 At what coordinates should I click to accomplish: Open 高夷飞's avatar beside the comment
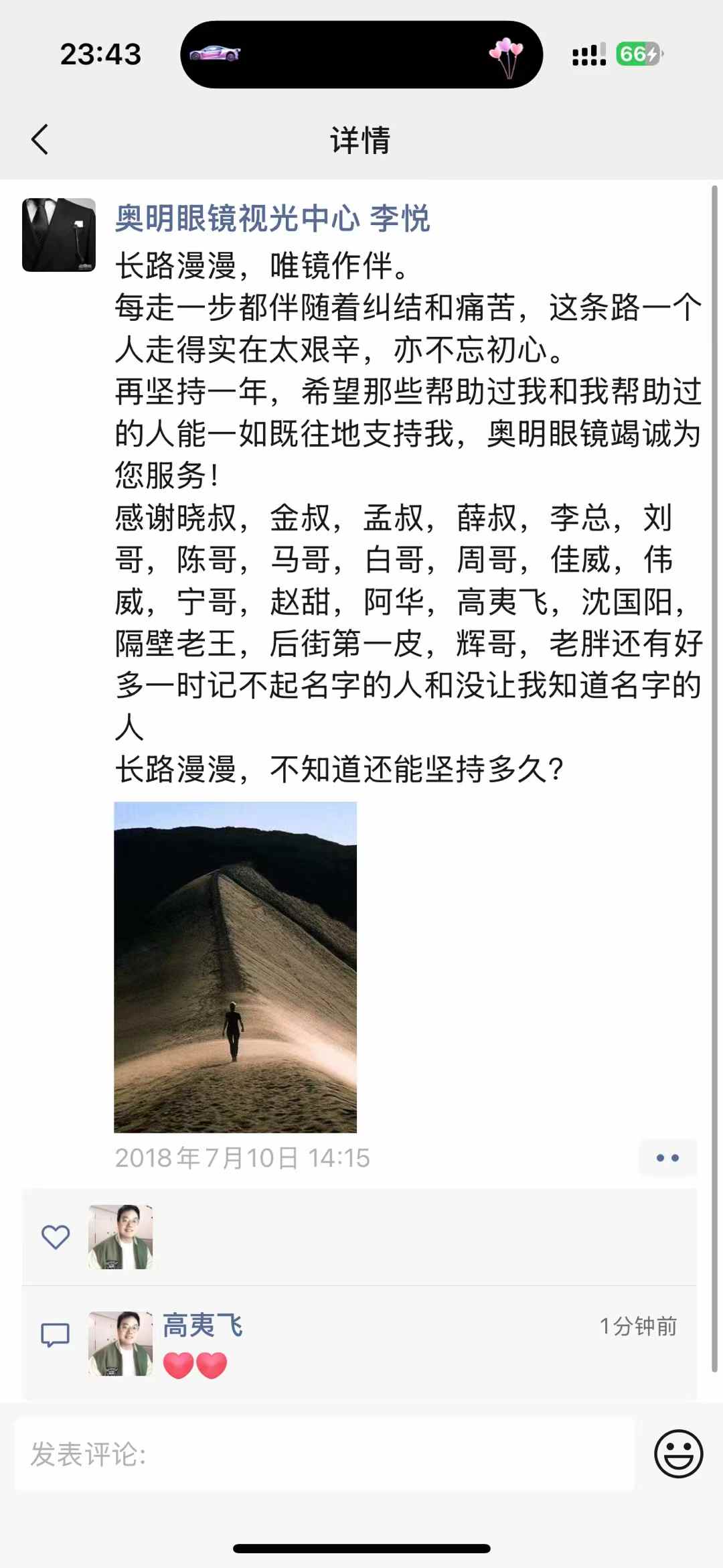tap(120, 1343)
